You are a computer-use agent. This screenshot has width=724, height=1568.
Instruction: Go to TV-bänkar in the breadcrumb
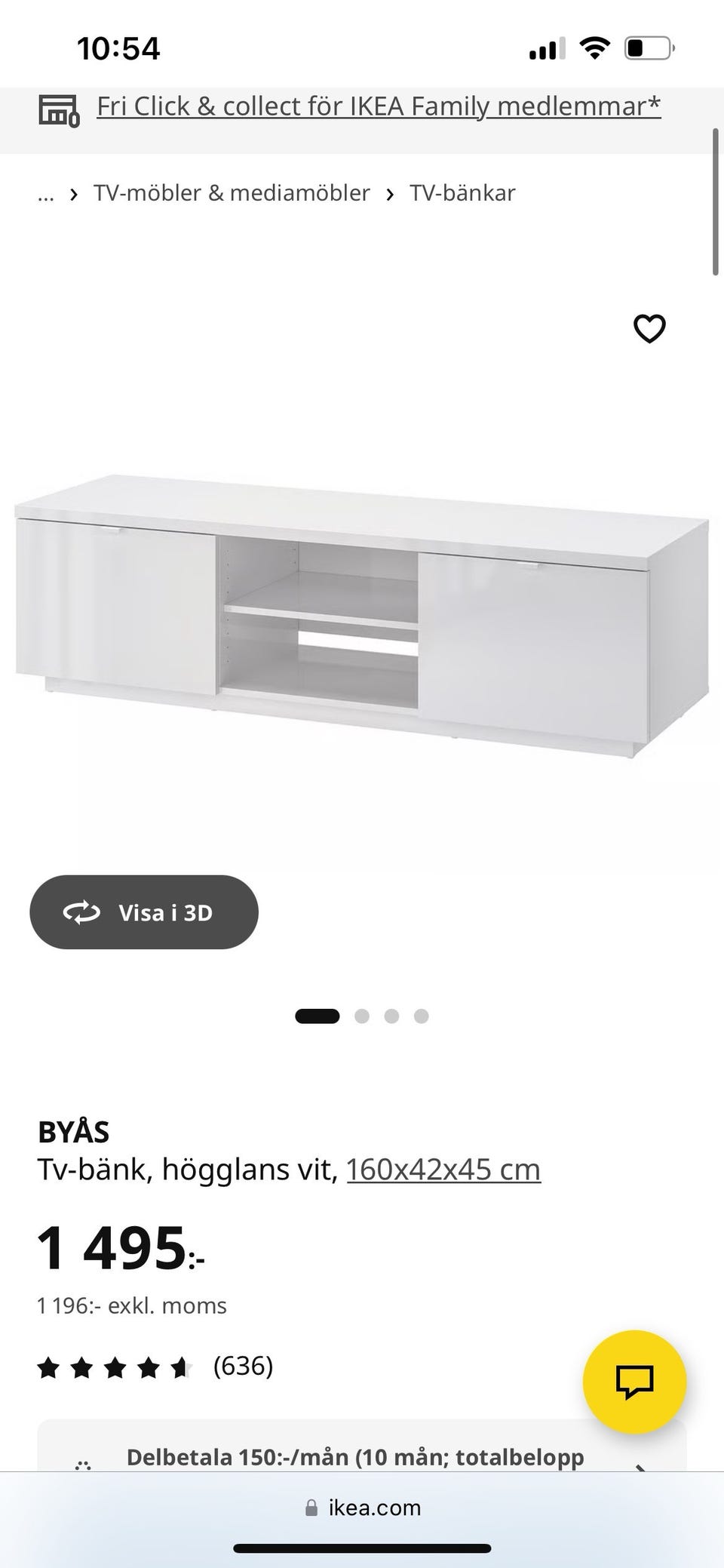(462, 192)
